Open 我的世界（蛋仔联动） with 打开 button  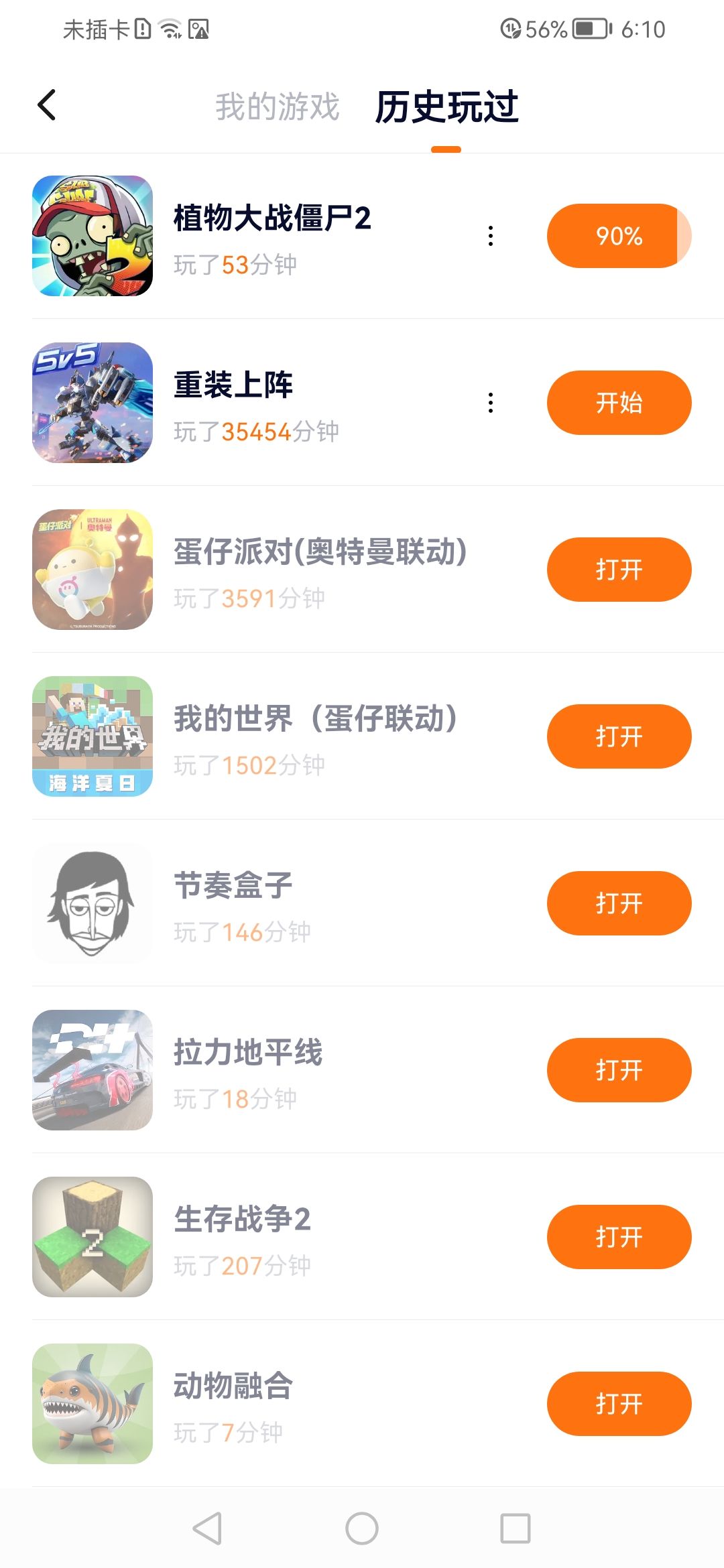[619, 736]
